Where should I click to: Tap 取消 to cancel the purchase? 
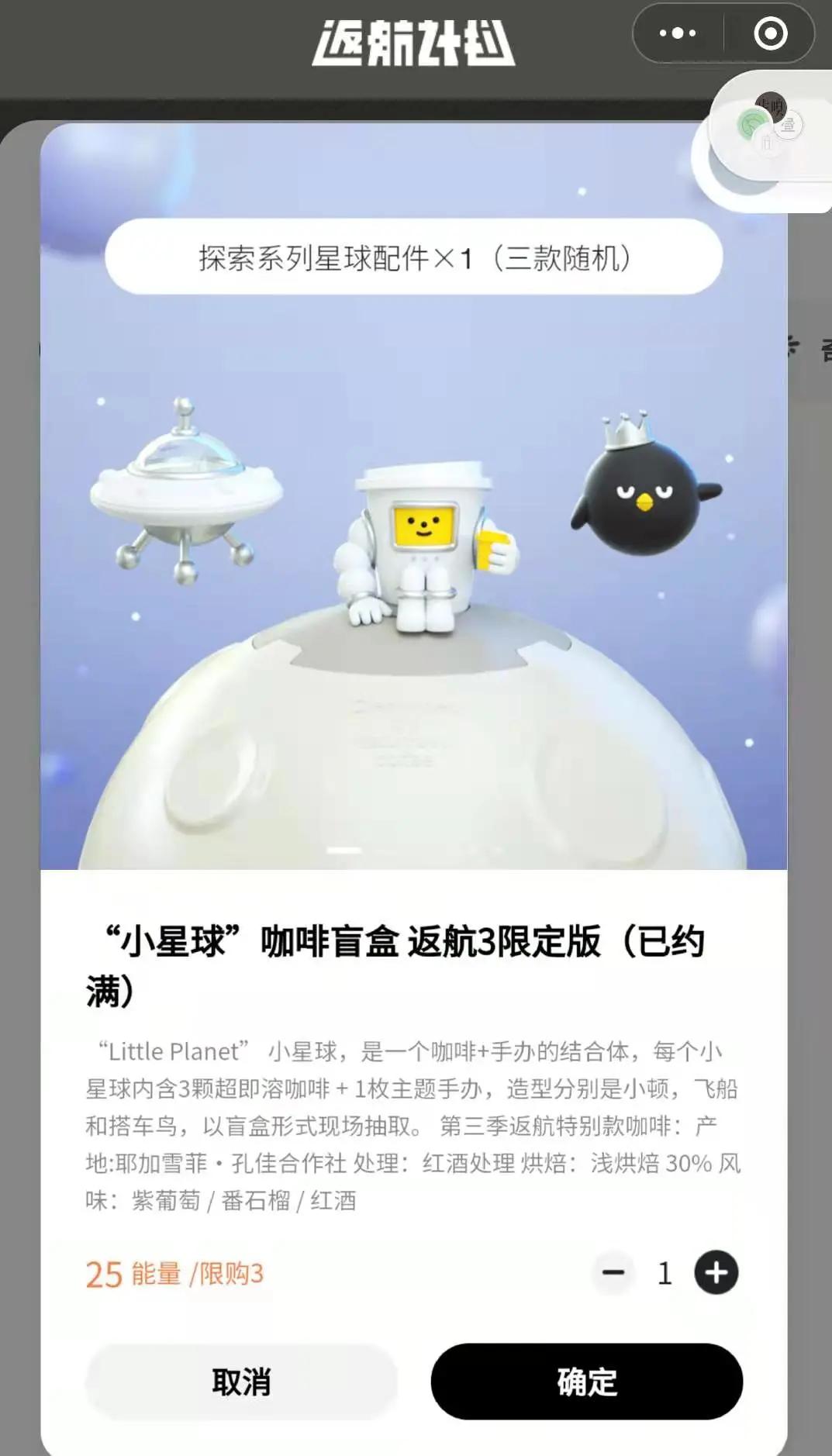[x=241, y=1382]
